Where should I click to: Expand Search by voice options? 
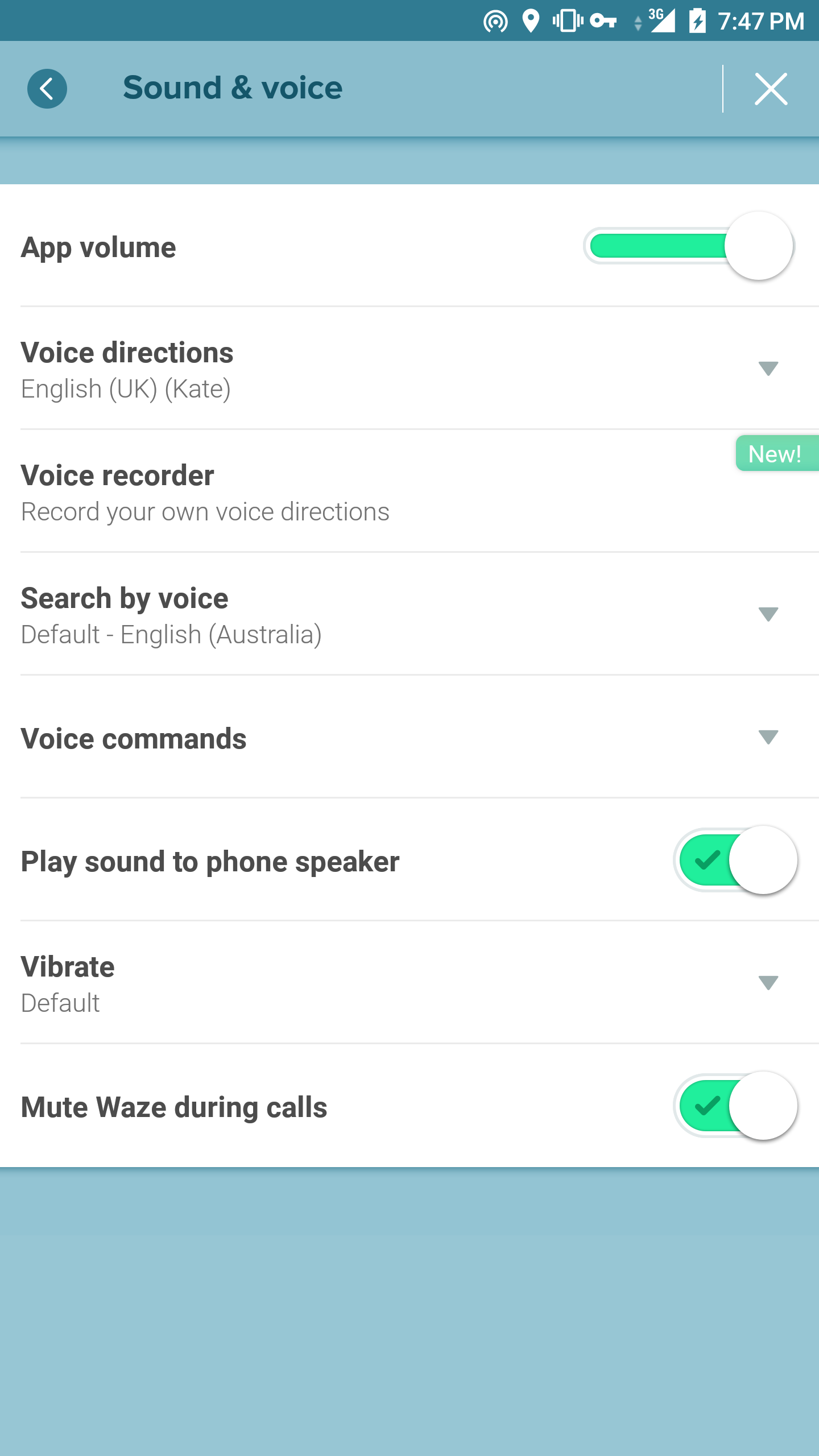click(x=409, y=614)
